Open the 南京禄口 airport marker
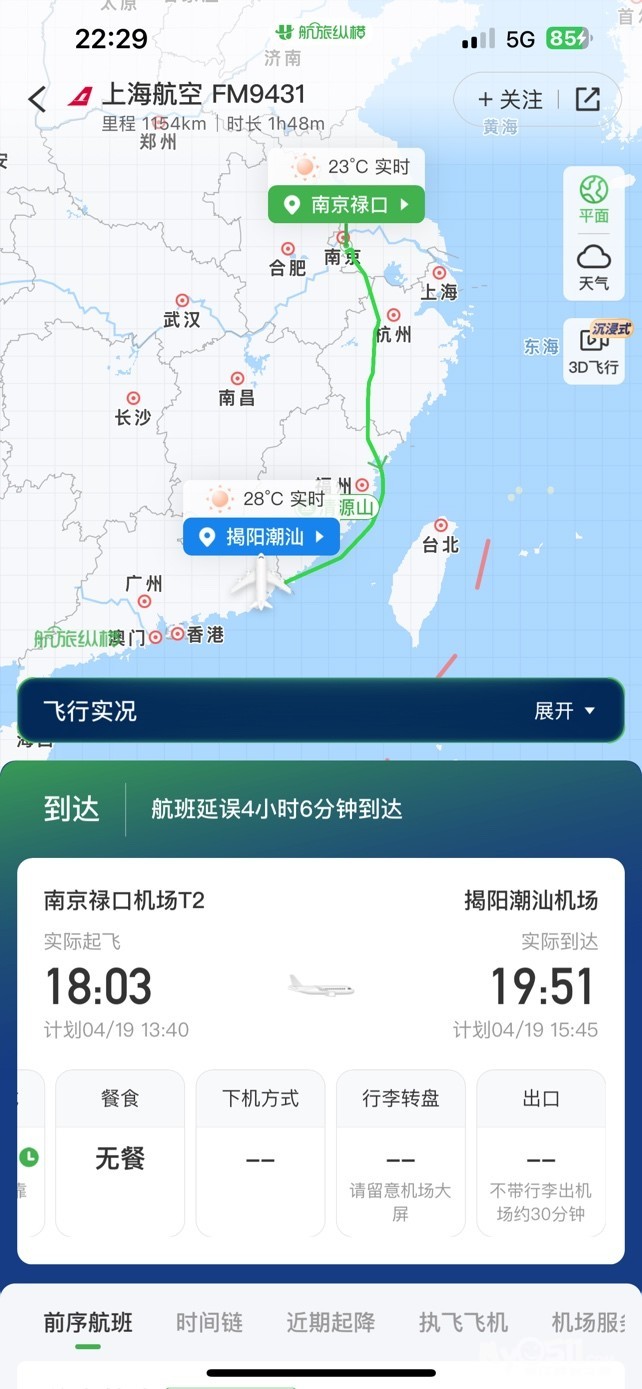 point(346,205)
